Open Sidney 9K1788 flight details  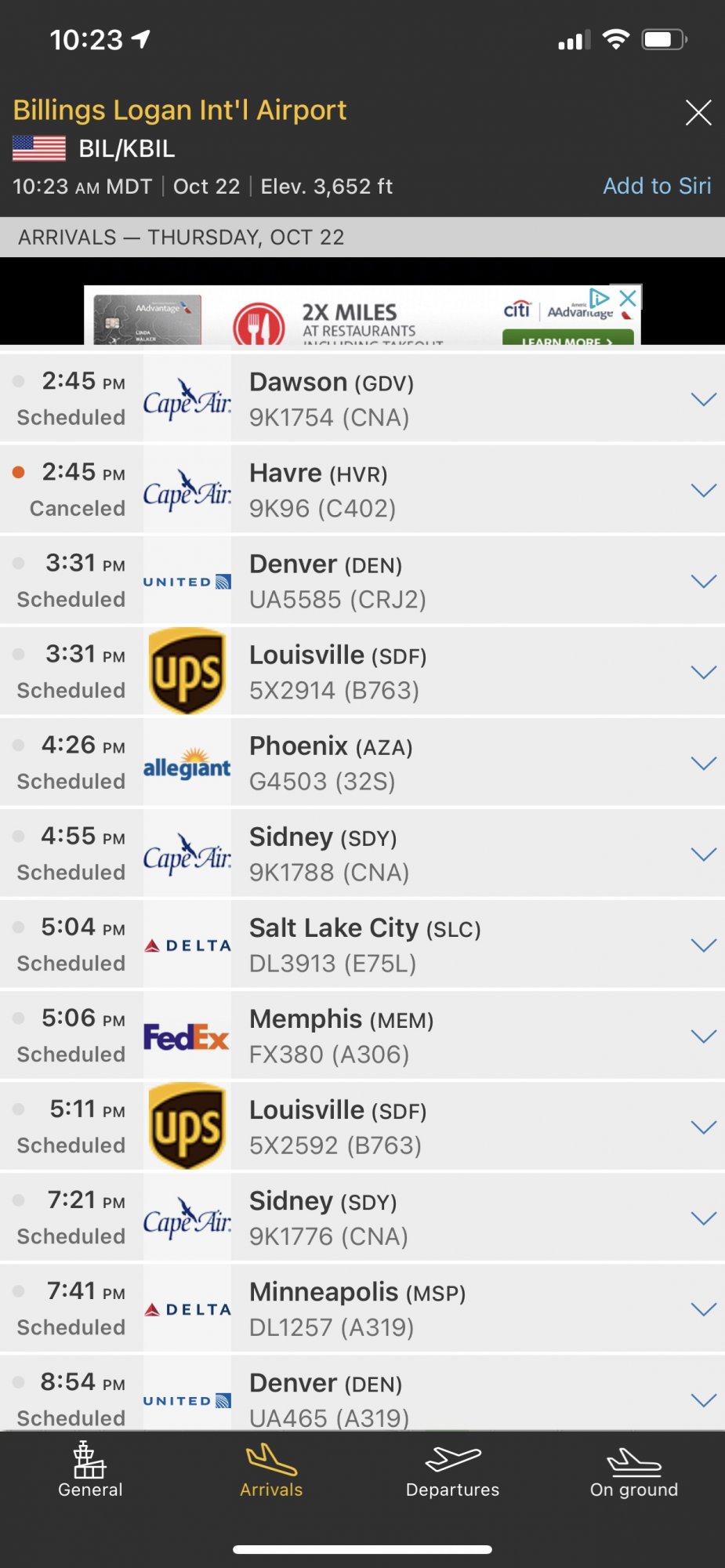(704, 854)
